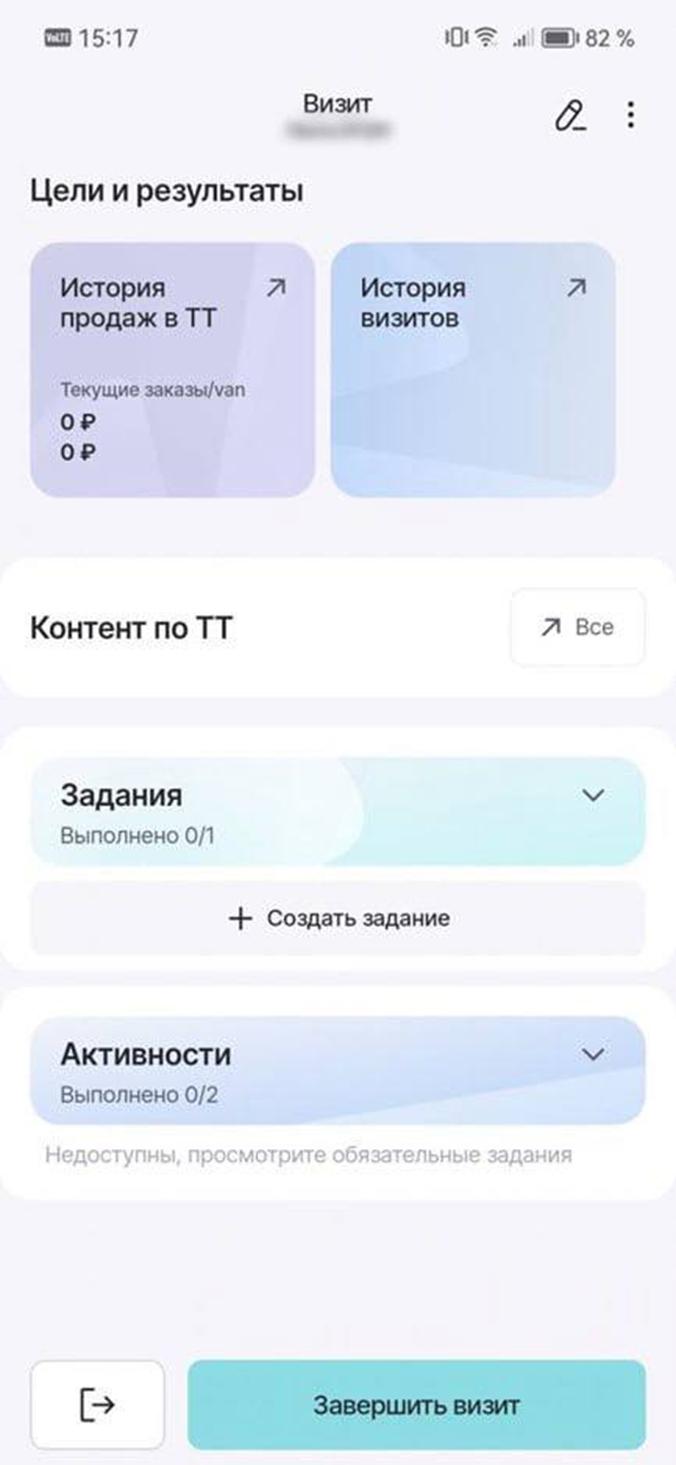Viewport: 676px width, 1465px height.
Task: Open the three-dot overflow menu
Action: 630,116
